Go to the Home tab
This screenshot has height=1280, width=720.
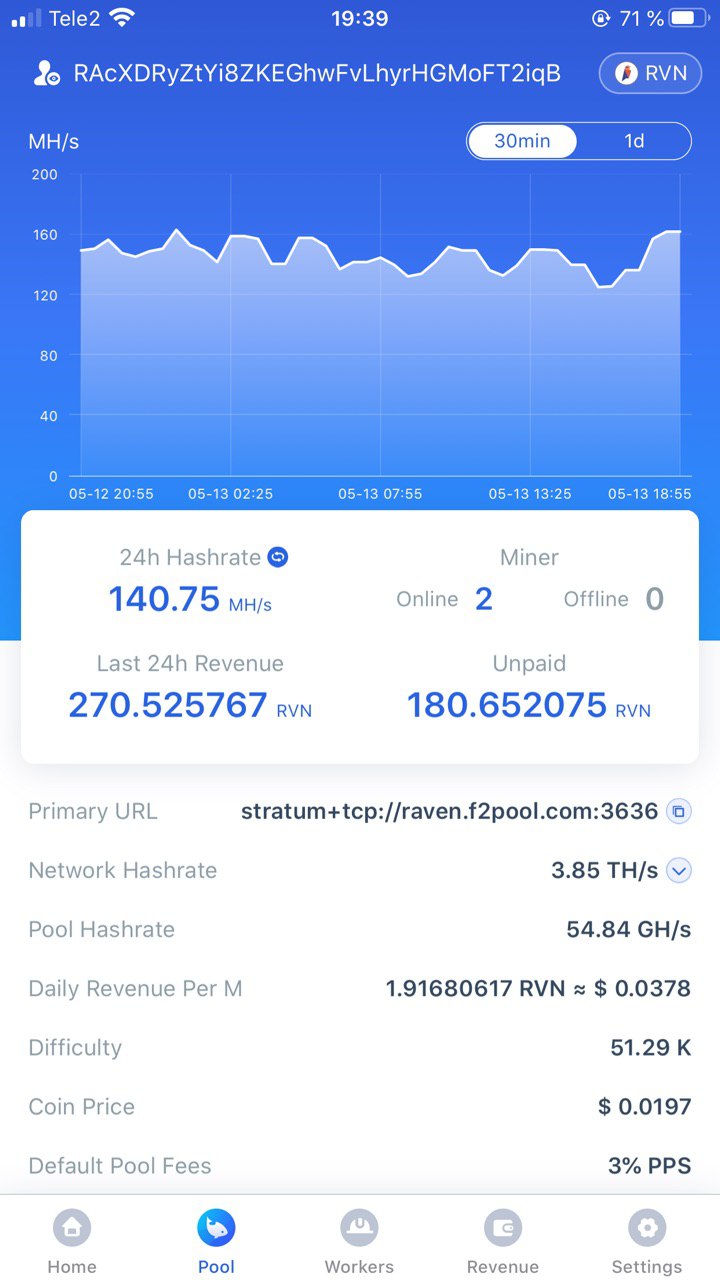72,1241
